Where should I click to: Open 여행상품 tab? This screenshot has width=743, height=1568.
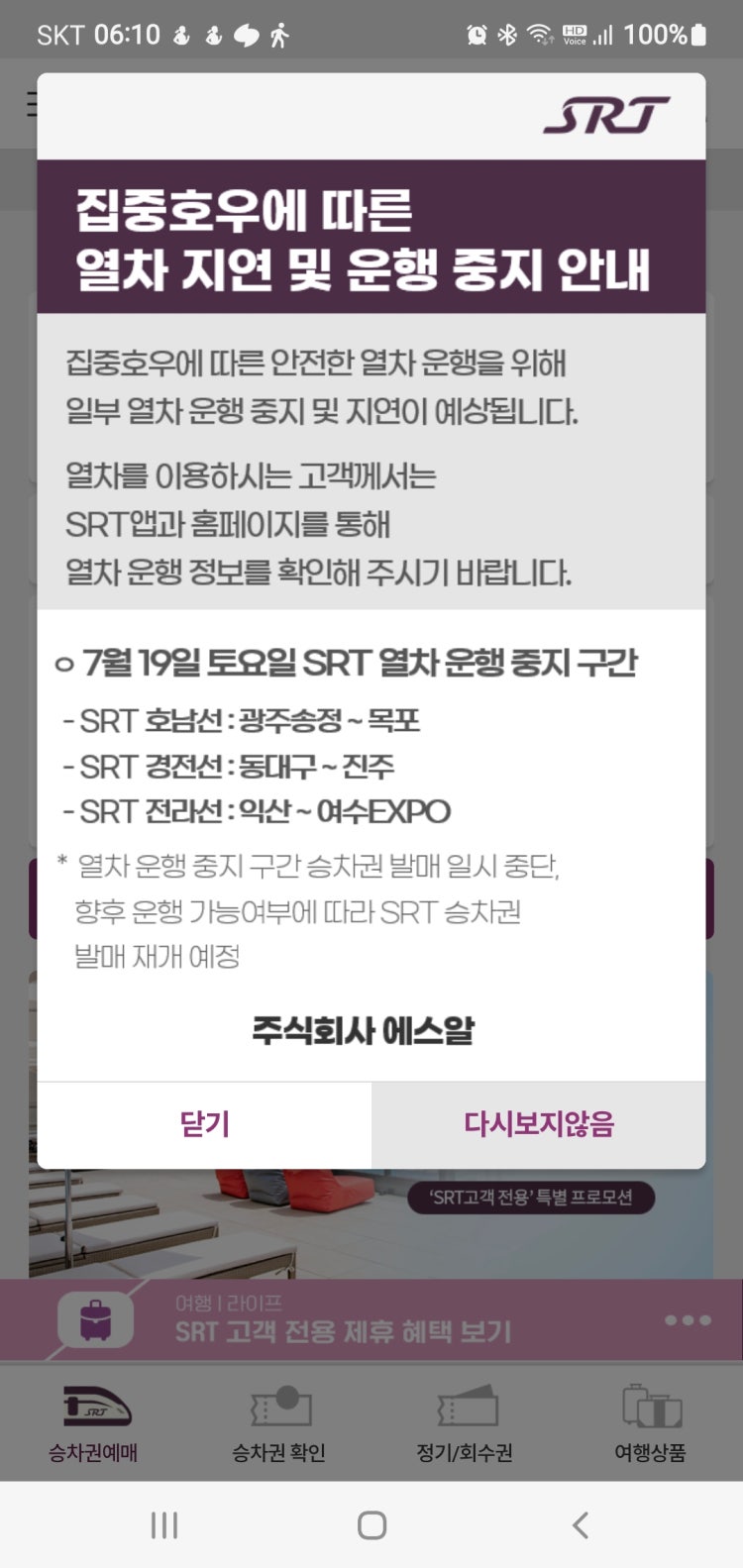point(650,1423)
